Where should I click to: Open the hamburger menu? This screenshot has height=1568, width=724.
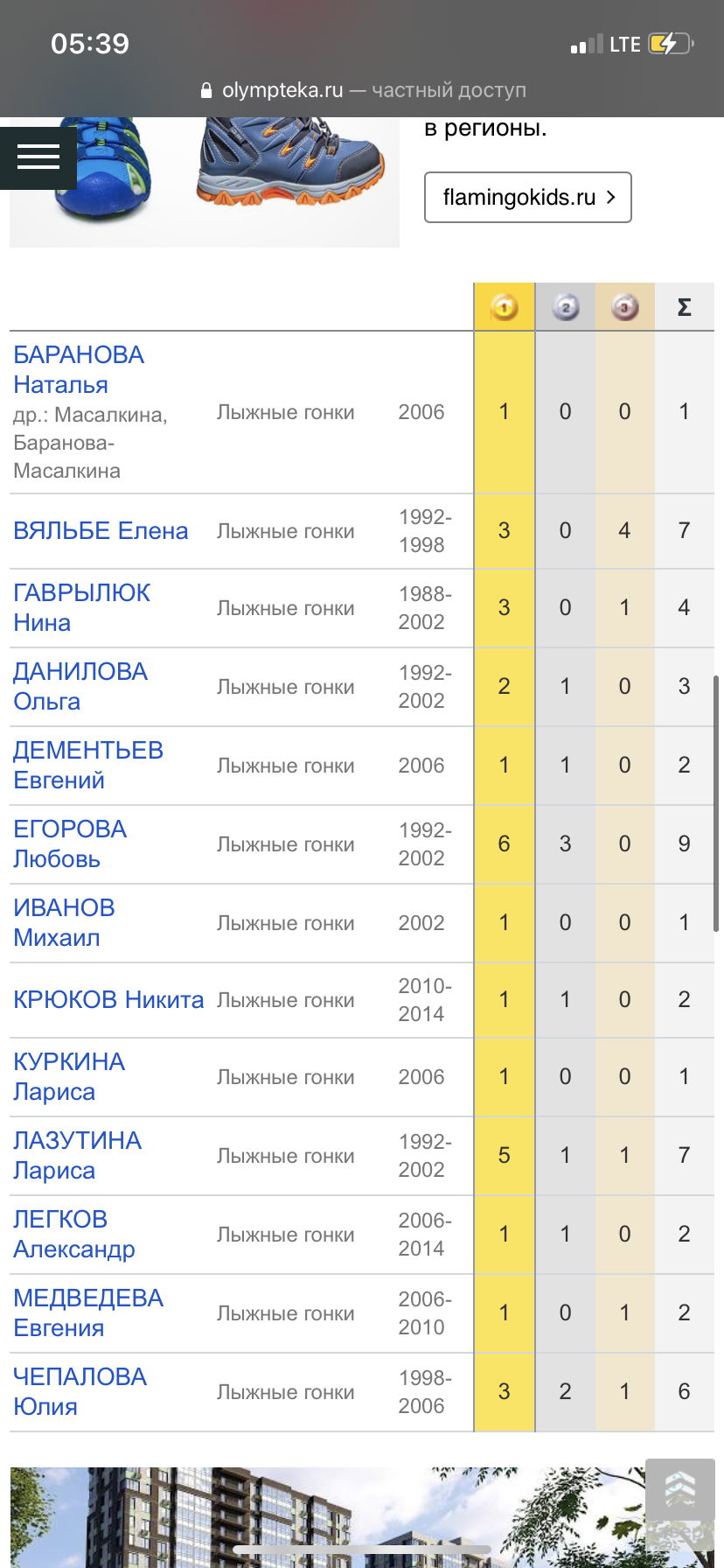click(x=38, y=157)
